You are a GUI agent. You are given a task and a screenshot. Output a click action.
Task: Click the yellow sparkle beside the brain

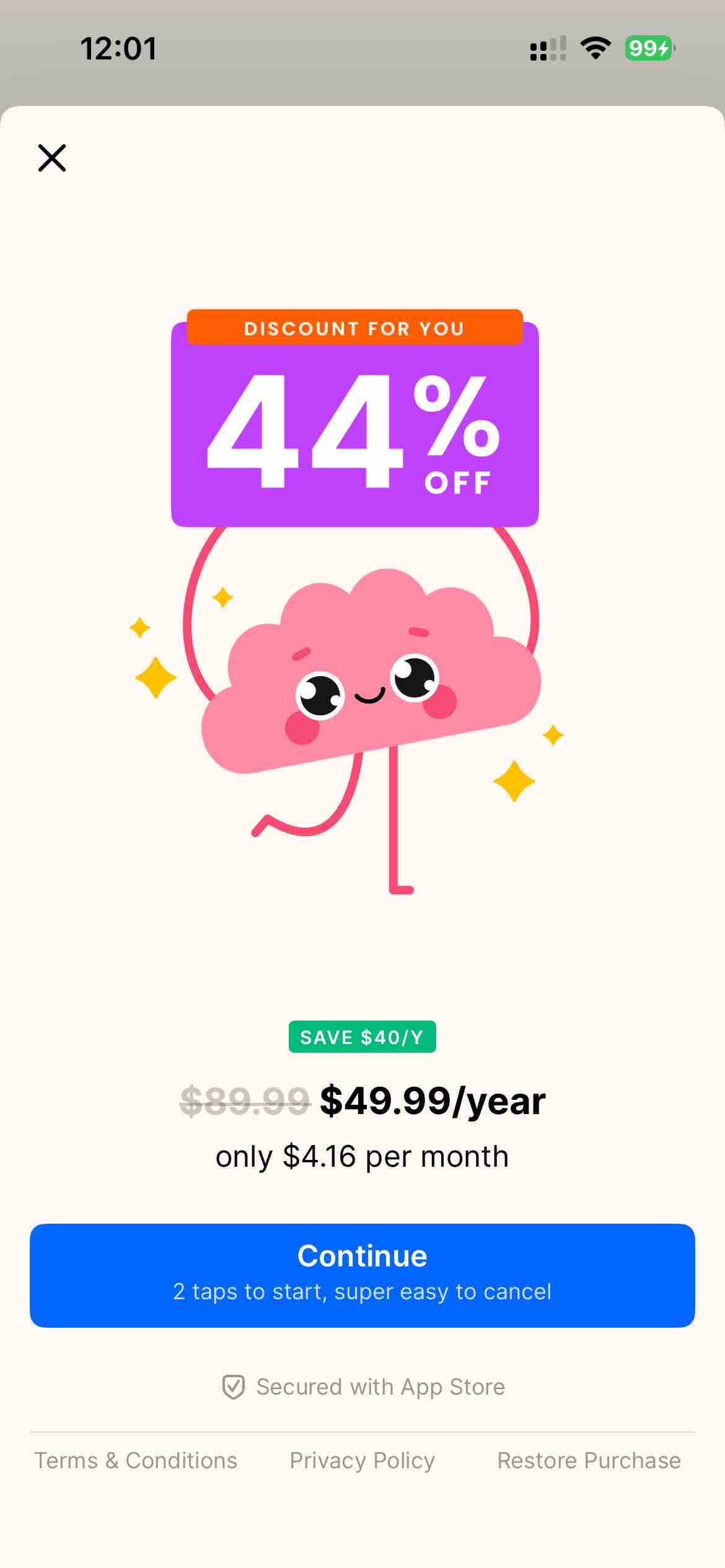tap(155, 678)
